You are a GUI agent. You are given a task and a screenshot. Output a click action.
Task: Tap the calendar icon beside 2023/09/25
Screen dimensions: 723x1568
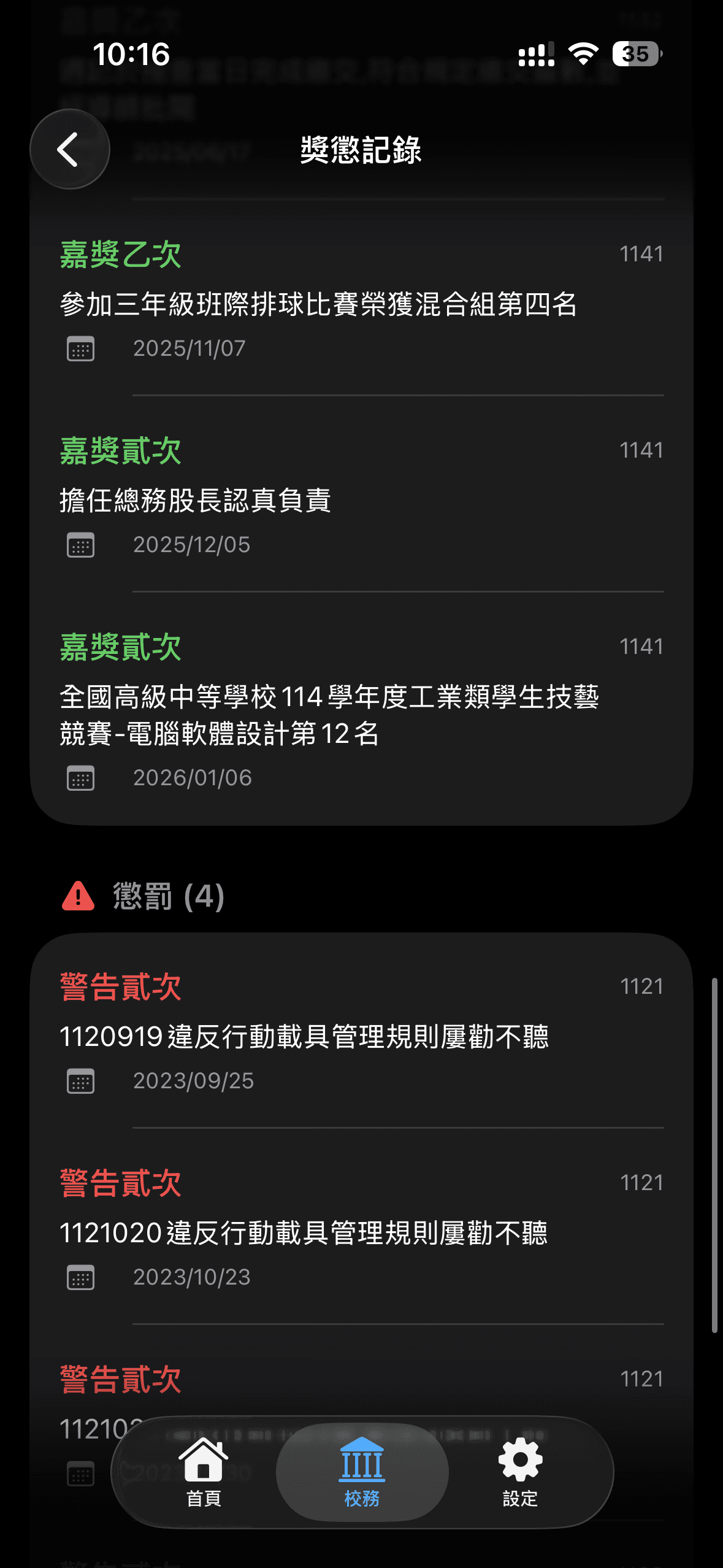(x=80, y=1082)
